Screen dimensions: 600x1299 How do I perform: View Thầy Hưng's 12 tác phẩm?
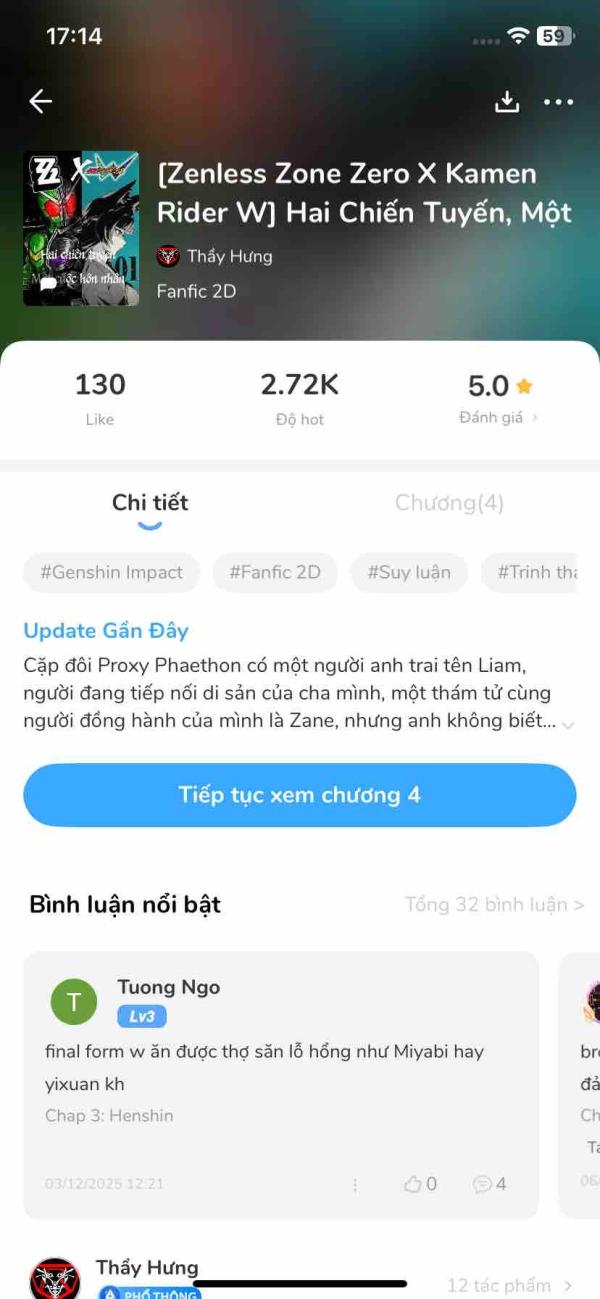coord(510,1285)
